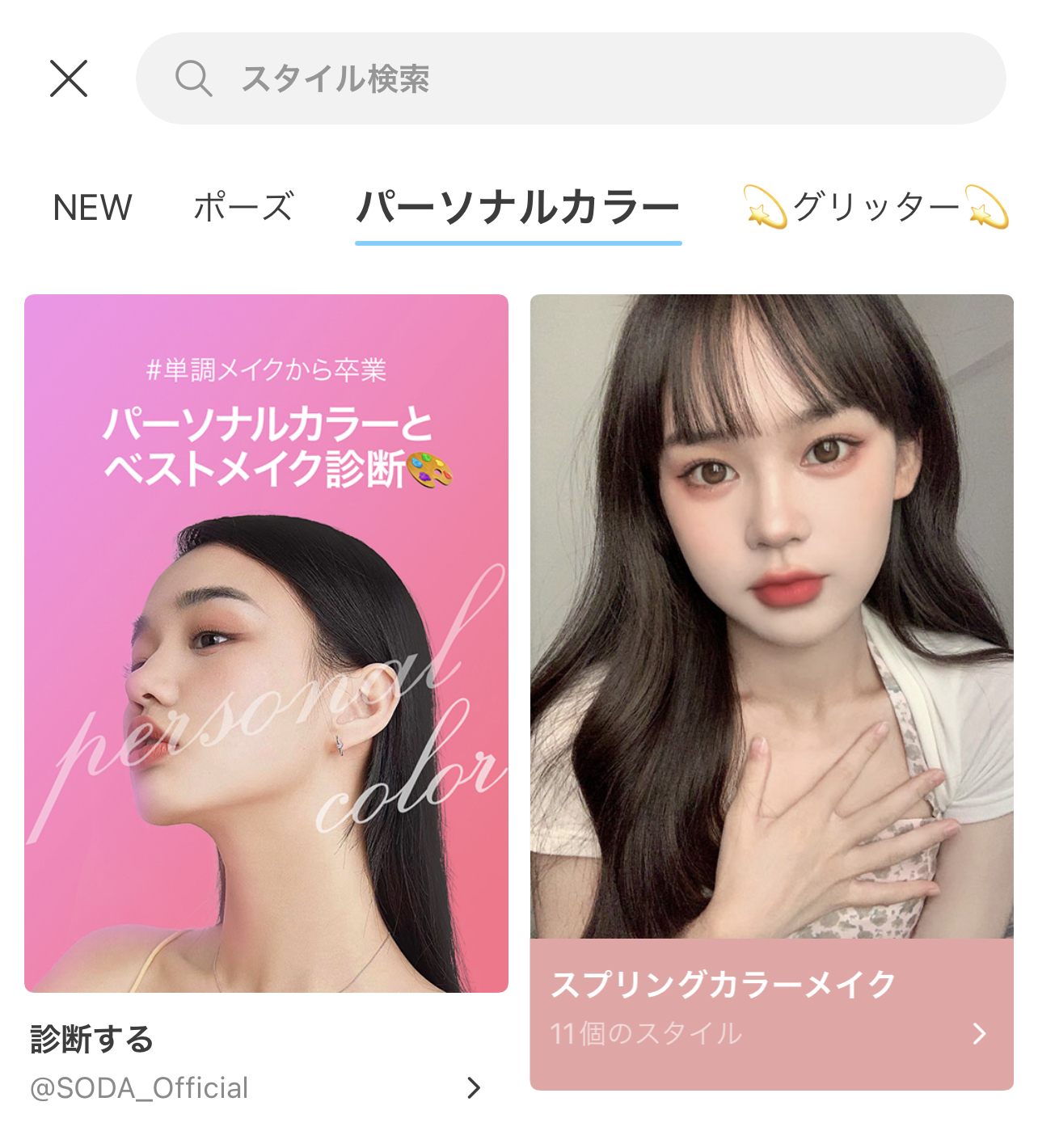
Task: Switch to the ポーズ tab
Action: pyautogui.click(x=243, y=208)
